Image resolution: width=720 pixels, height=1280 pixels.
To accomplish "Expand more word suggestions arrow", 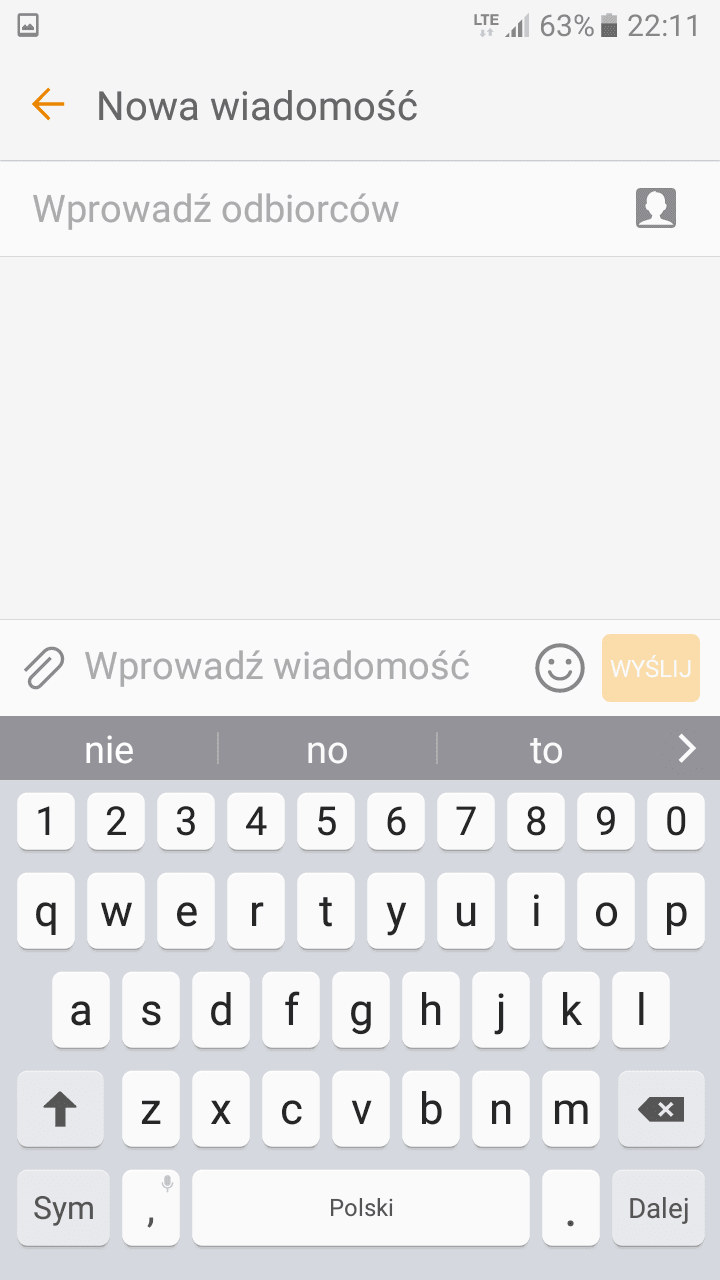I will pyautogui.click(x=687, y=748).
